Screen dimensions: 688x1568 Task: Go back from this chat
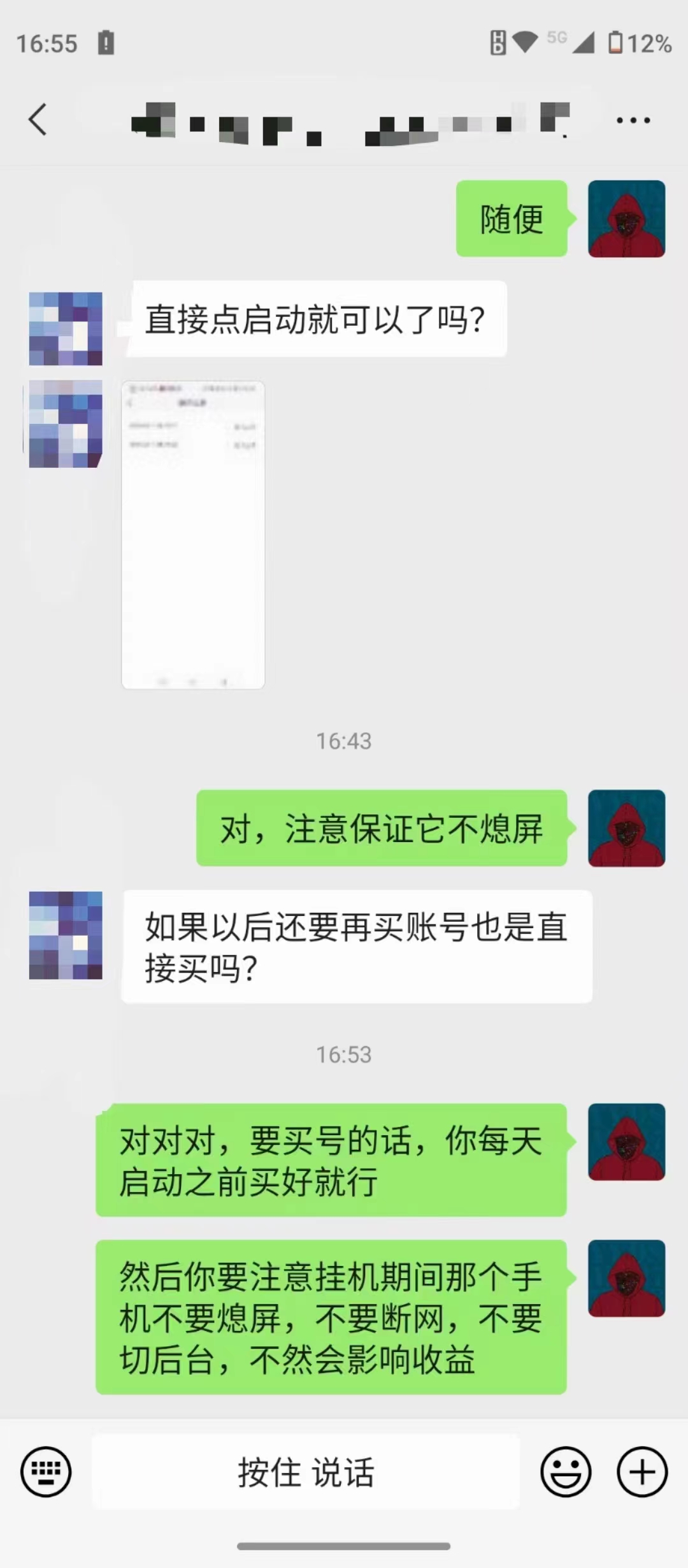[38, 120]
